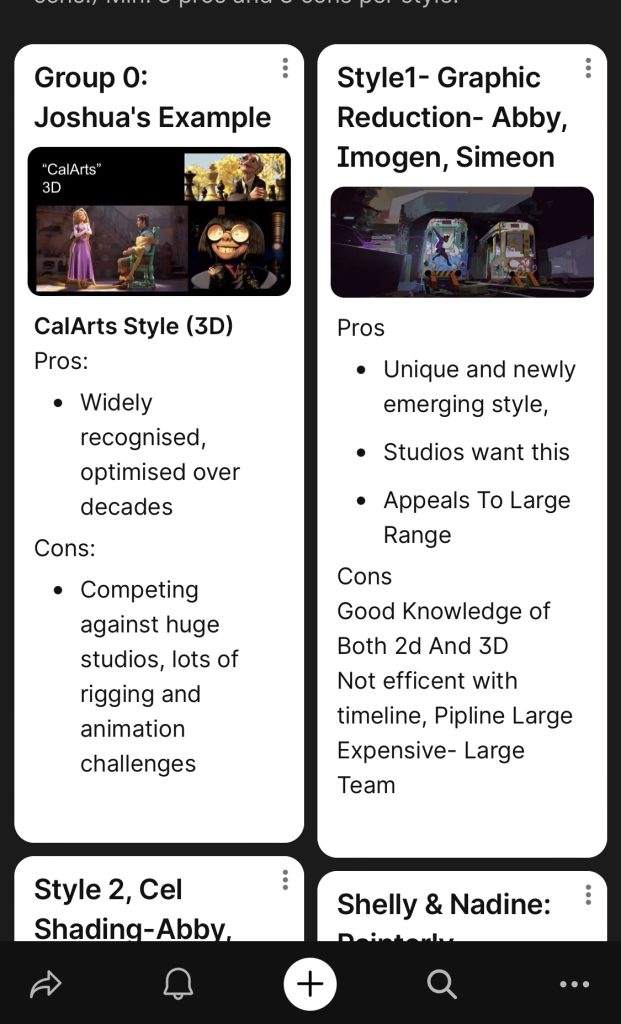Open options for Shelly & Nadine post

(588, 894)
